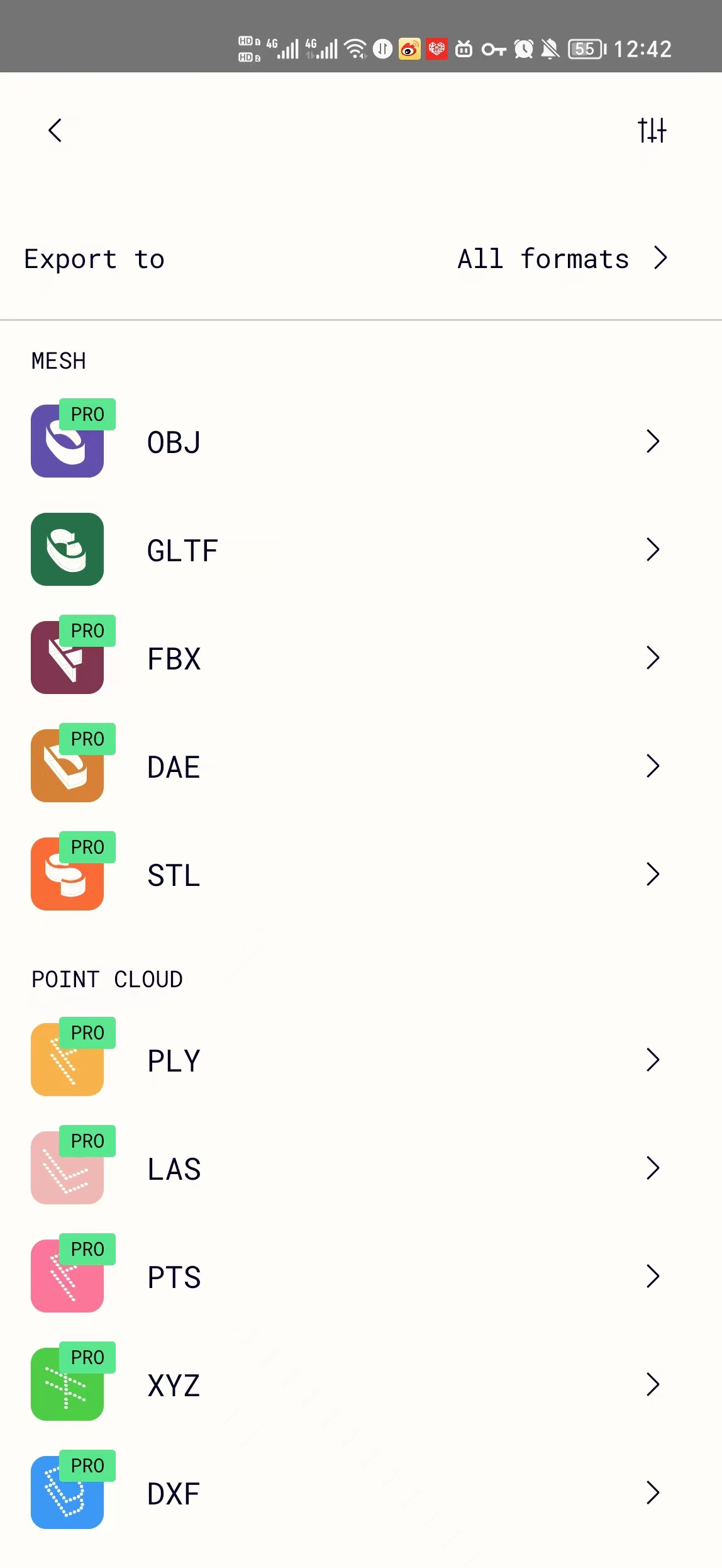This screenshot has width=722, height=1568.
Task: Select DXF point cloud format
Action: click(361, 1493)
